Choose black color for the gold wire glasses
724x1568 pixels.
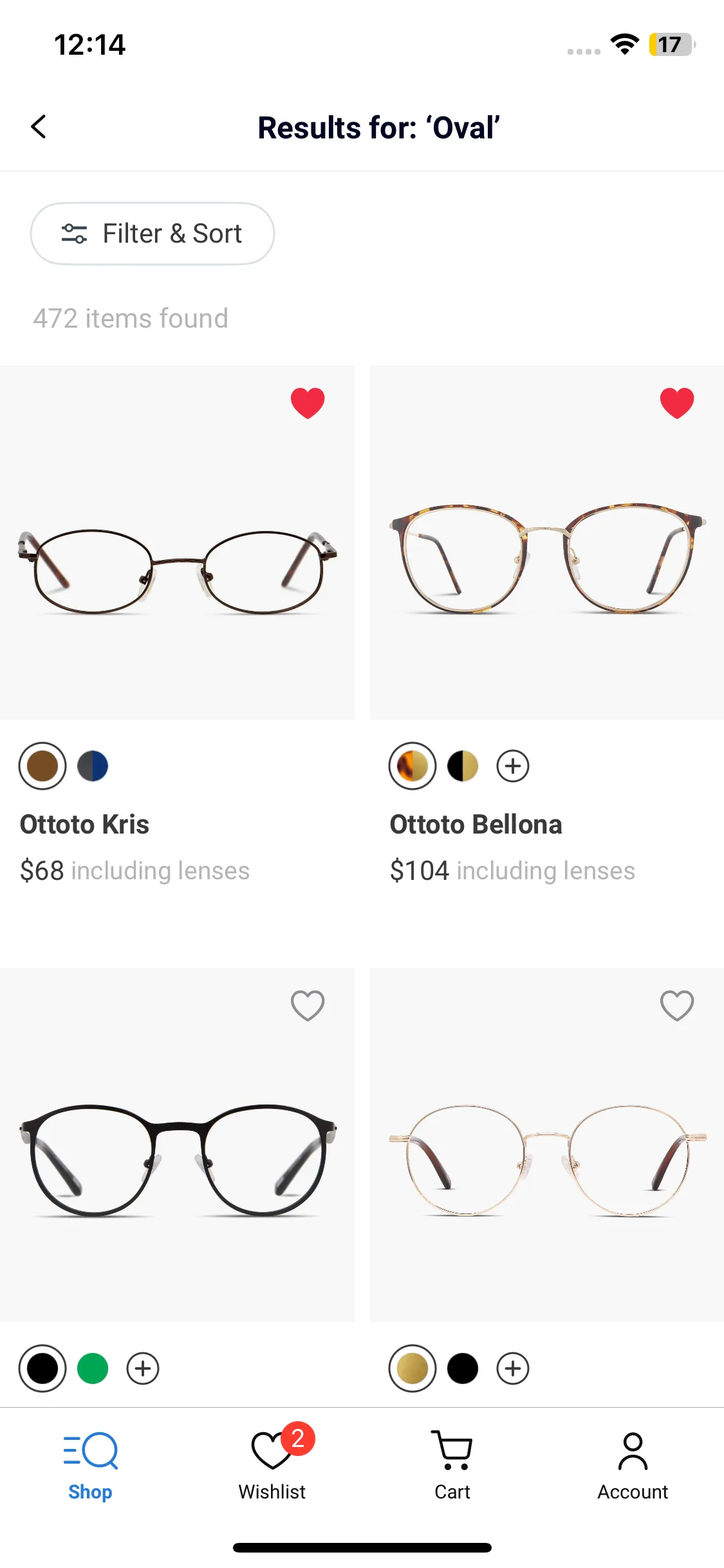tap(463, 1368)
